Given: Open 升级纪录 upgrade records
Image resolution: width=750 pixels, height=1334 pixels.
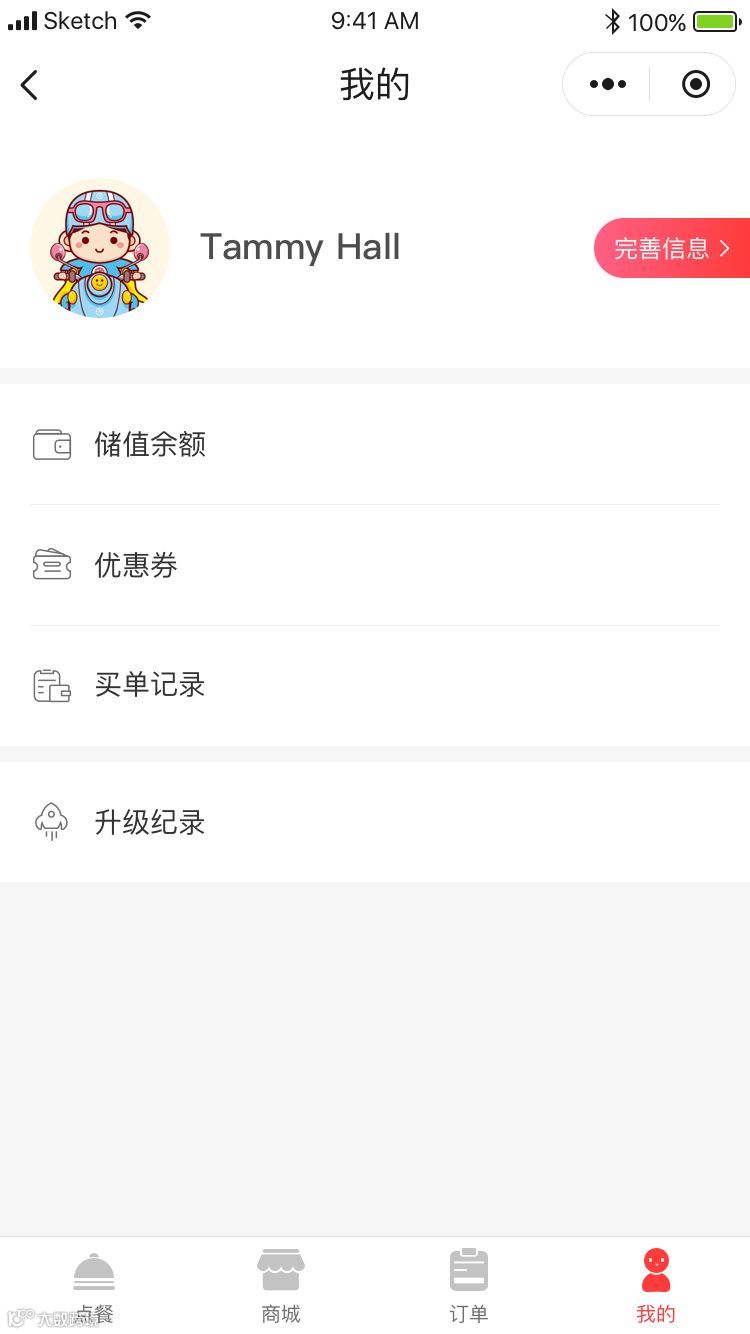Looking at the screenshot, I should pos(374,822).
